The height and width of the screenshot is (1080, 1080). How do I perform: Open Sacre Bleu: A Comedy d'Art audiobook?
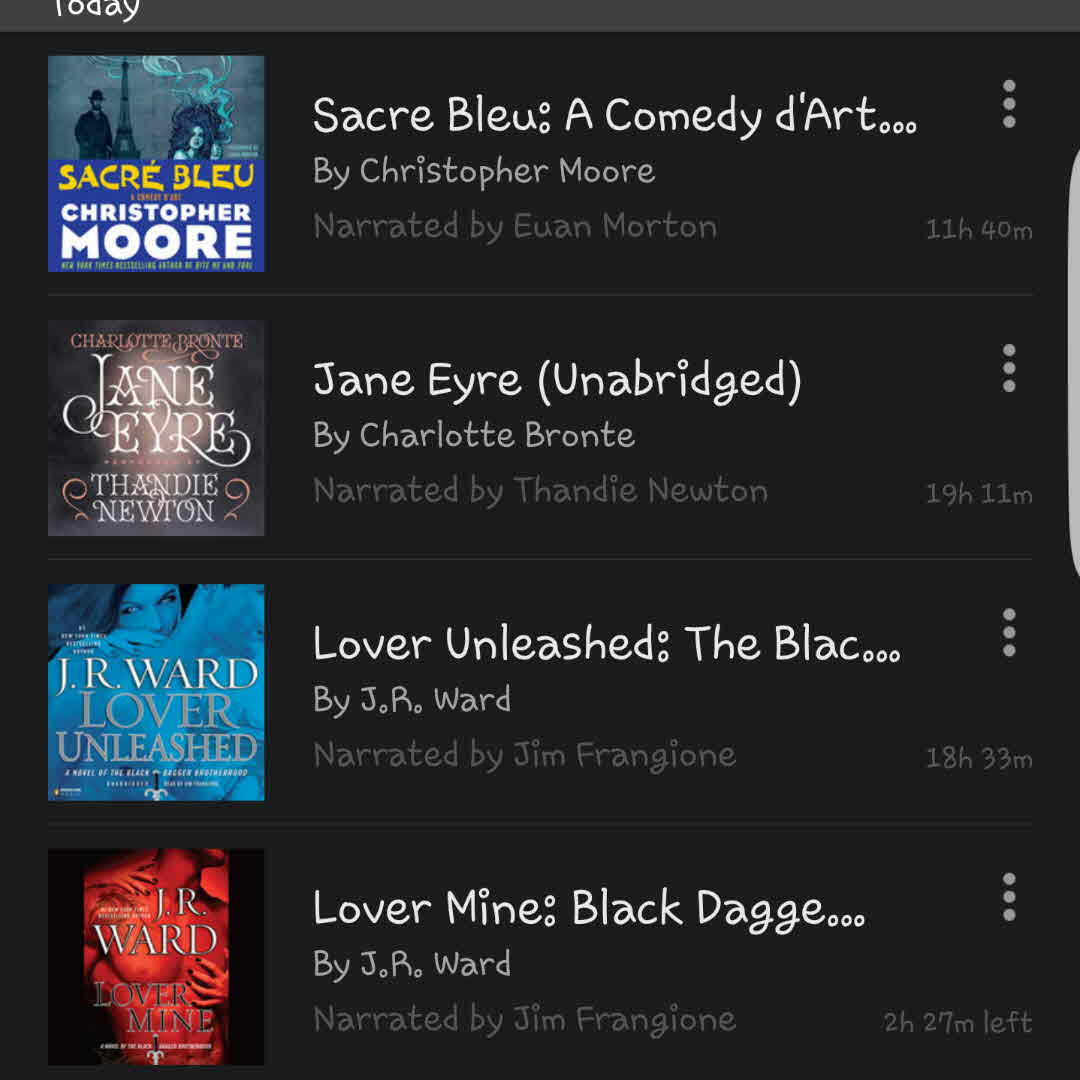point(614,116)
